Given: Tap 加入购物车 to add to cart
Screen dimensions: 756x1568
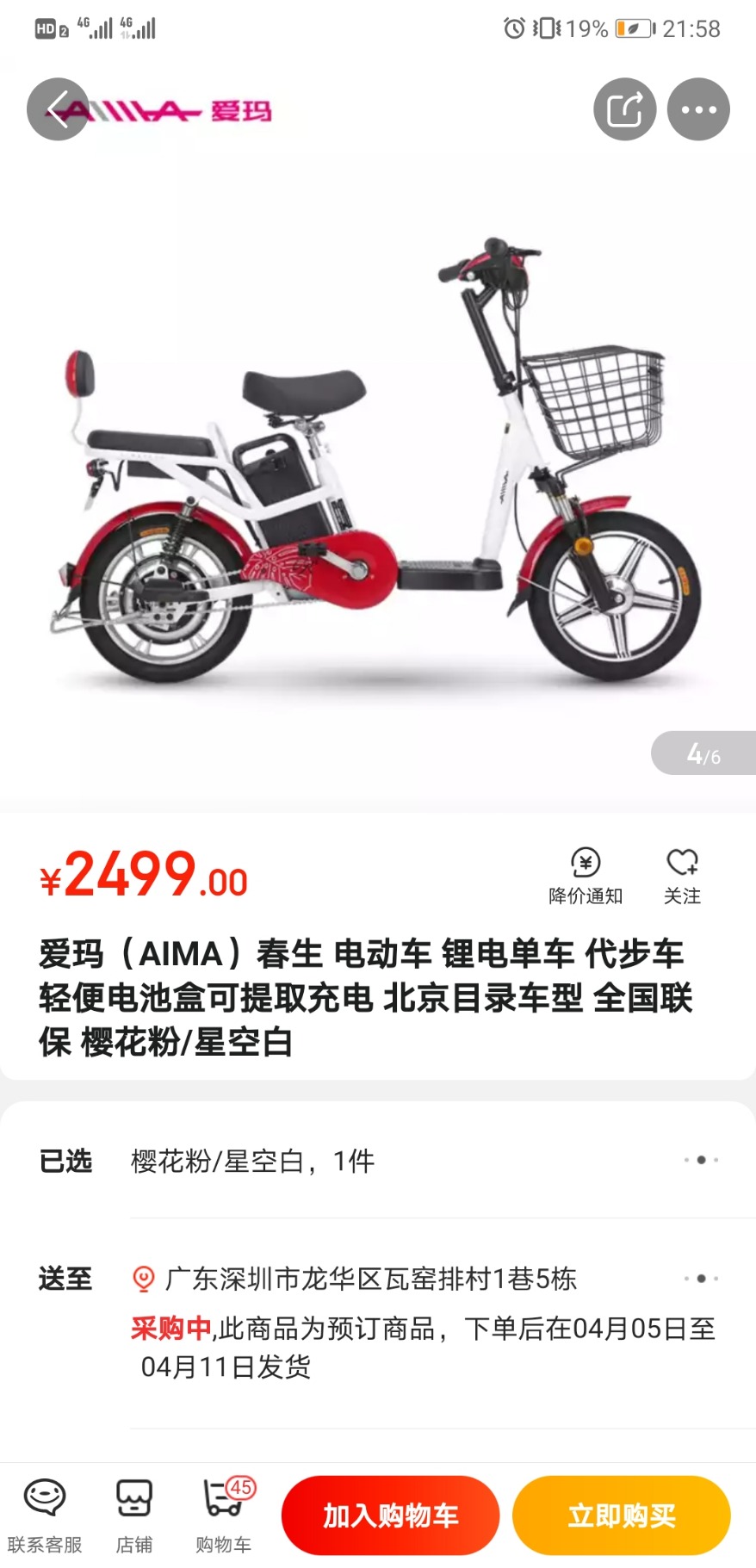Looking at the screenshot, I should [x=390, y=1515].
